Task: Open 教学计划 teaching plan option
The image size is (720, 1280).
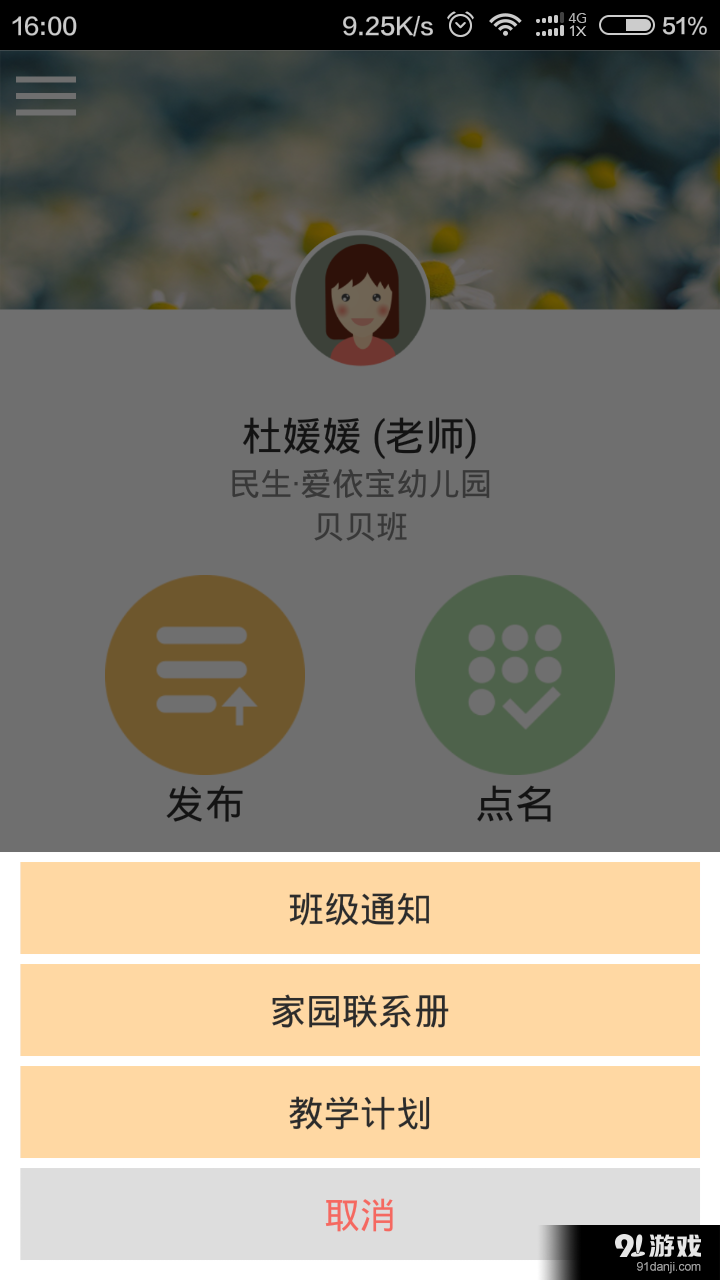Action: click(360, 1112)
